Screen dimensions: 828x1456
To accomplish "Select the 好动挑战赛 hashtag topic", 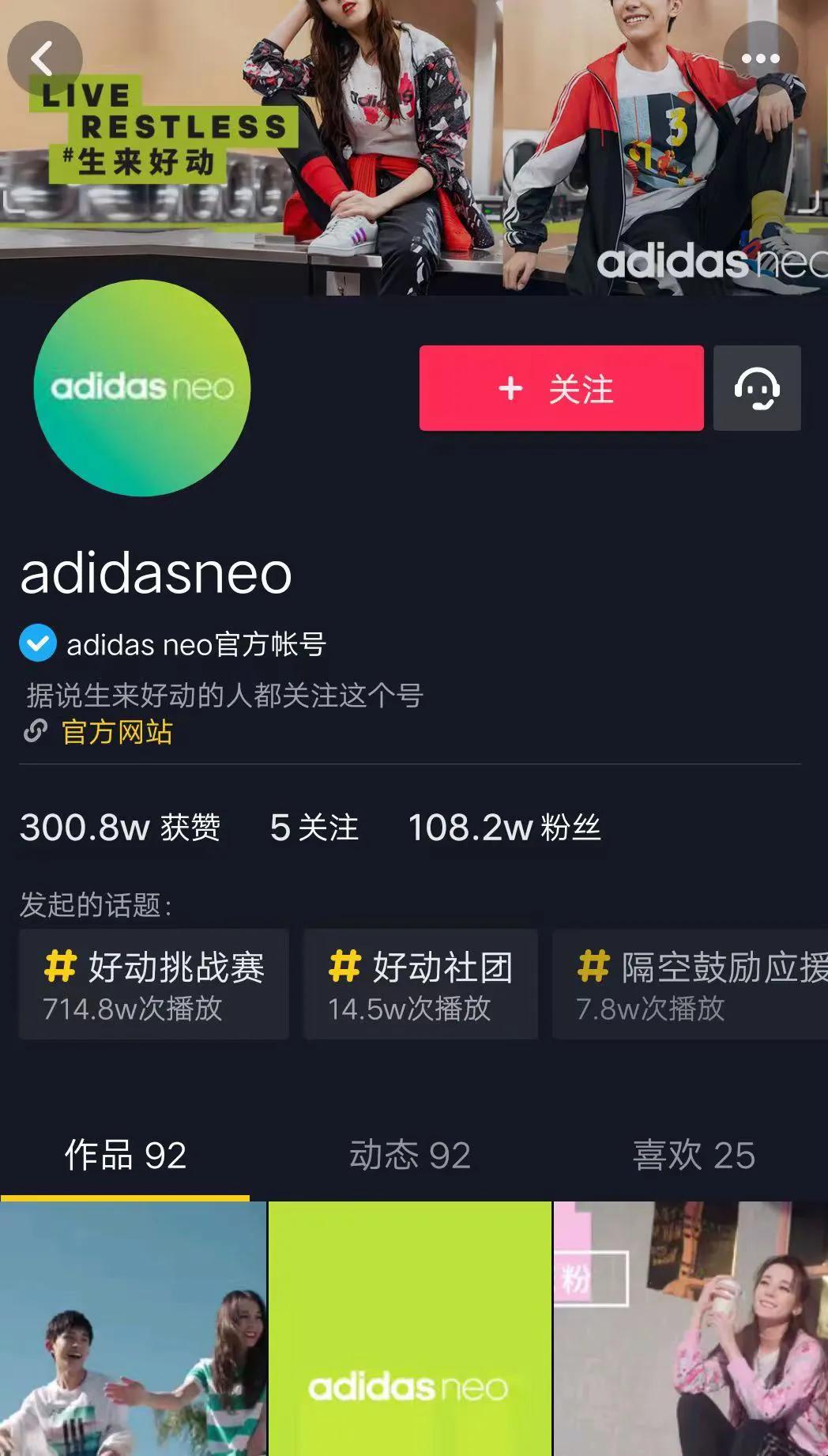I will 152,983.
